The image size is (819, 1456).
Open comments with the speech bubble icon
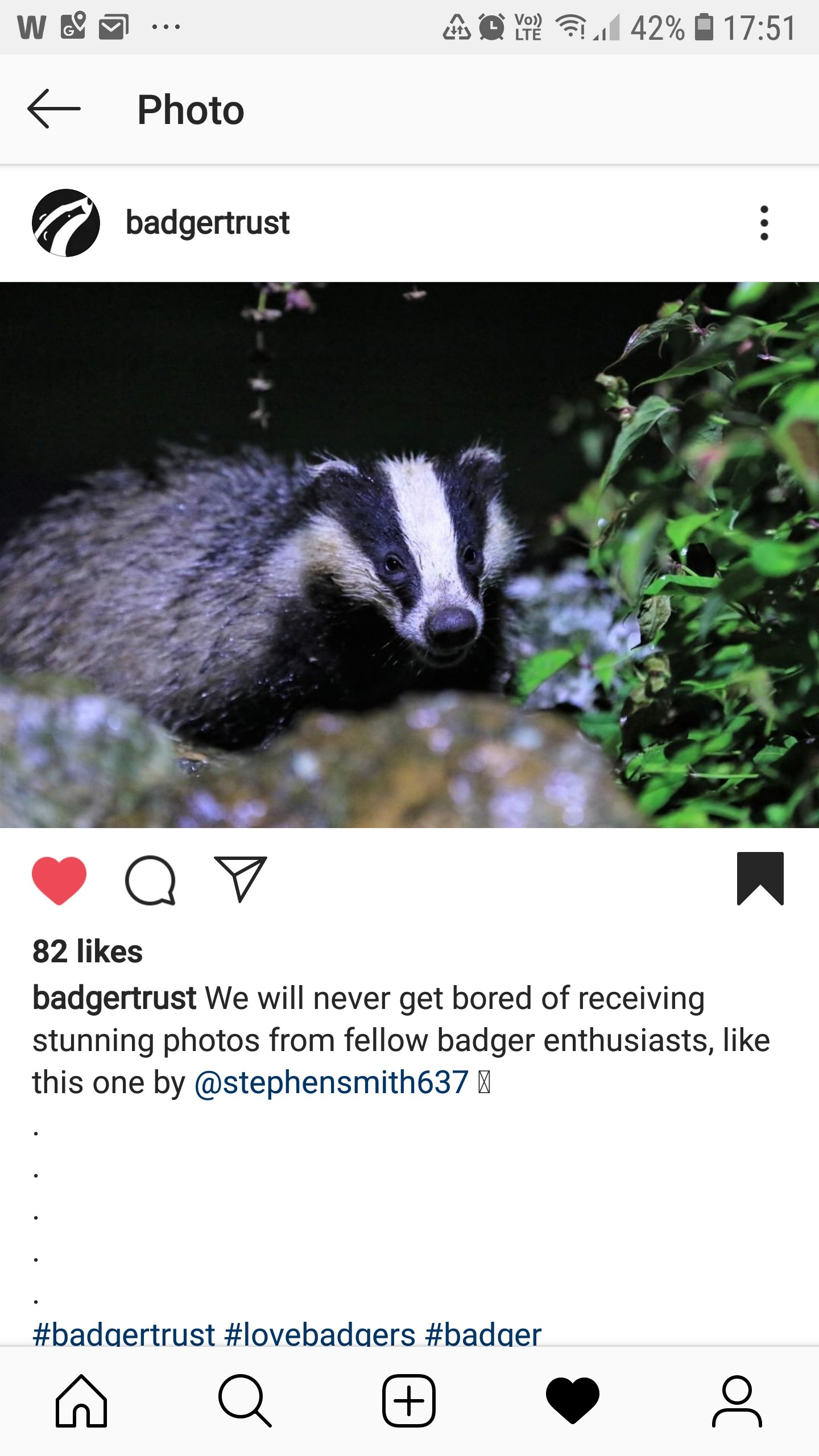click(x=150, y=880)
